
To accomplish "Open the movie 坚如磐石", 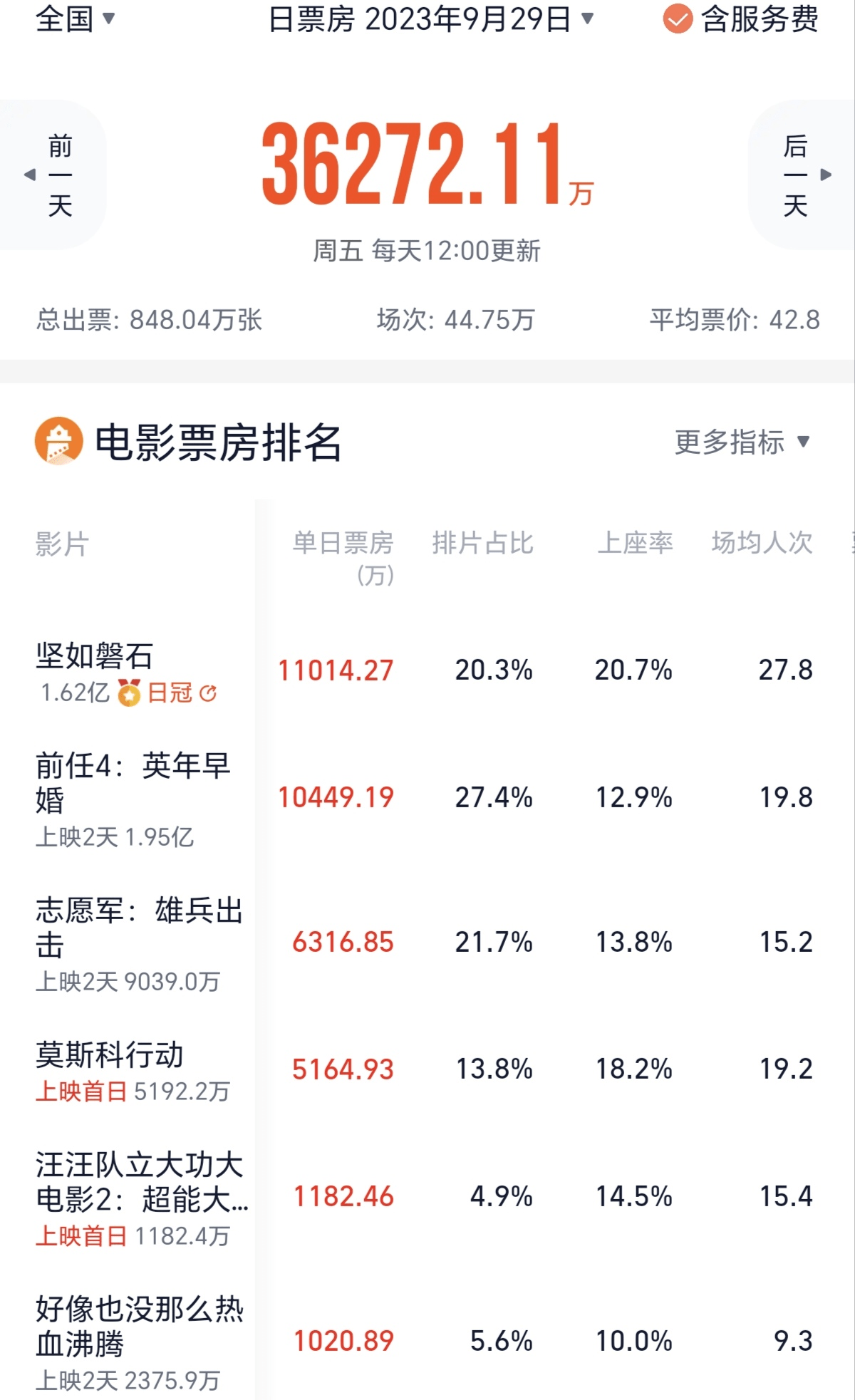I will [x=95, y=656].
